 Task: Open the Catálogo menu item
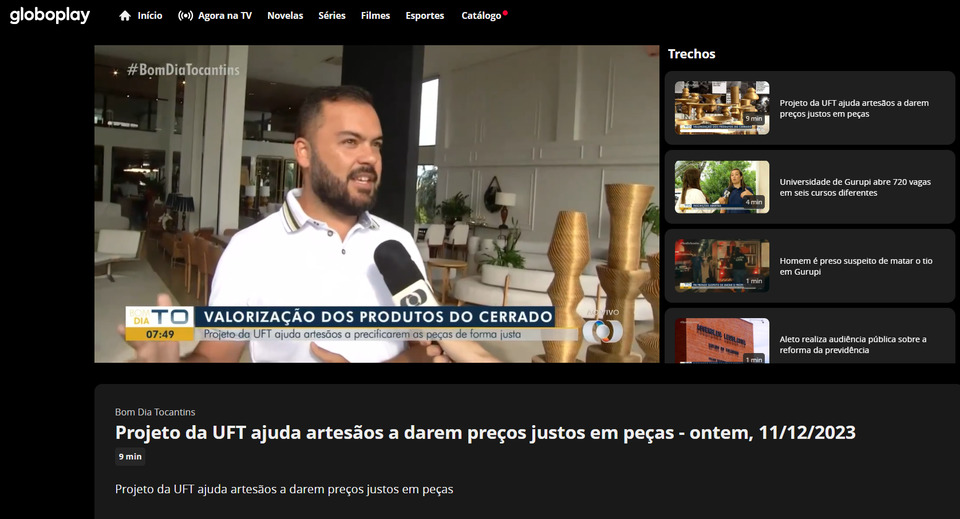tap(481, 16)
